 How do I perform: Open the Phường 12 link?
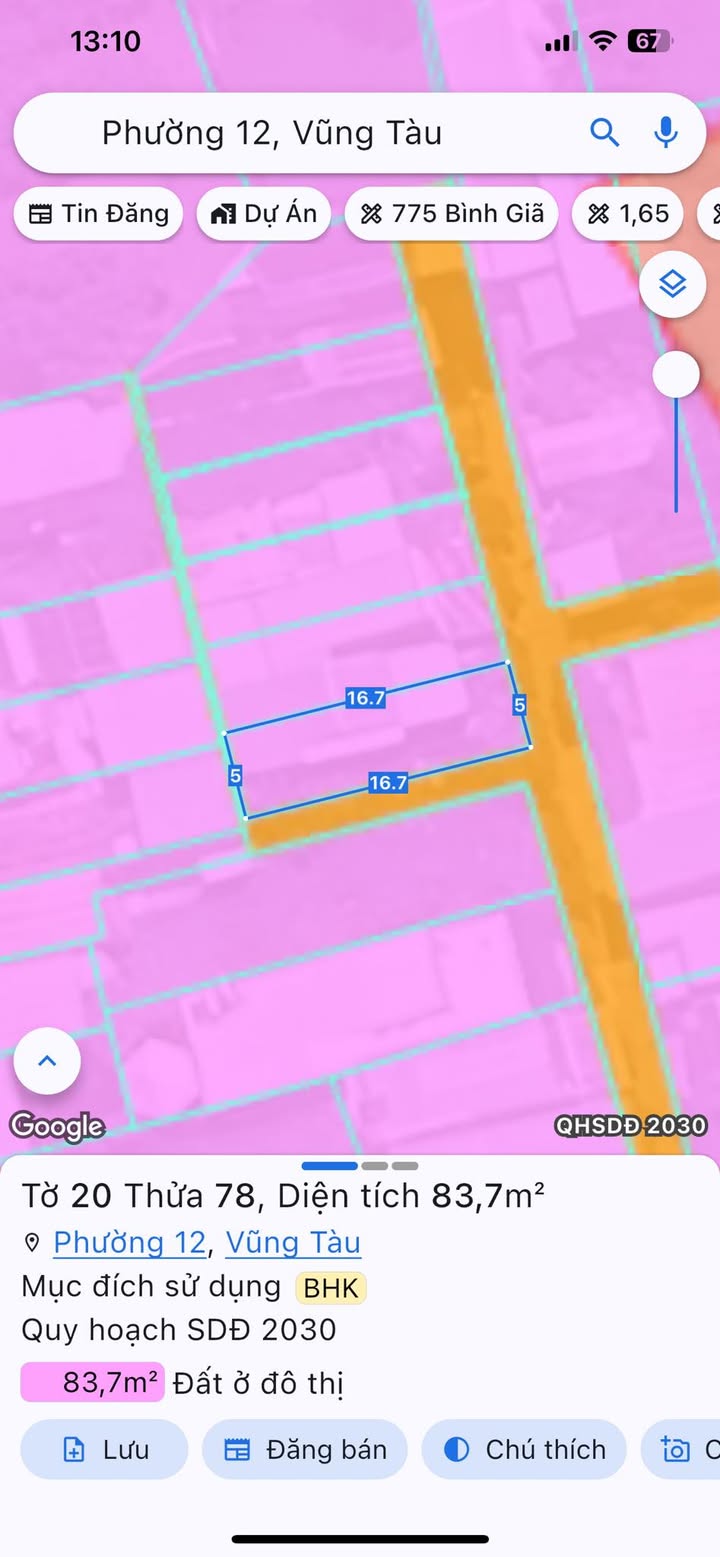tap(129, 1242)
